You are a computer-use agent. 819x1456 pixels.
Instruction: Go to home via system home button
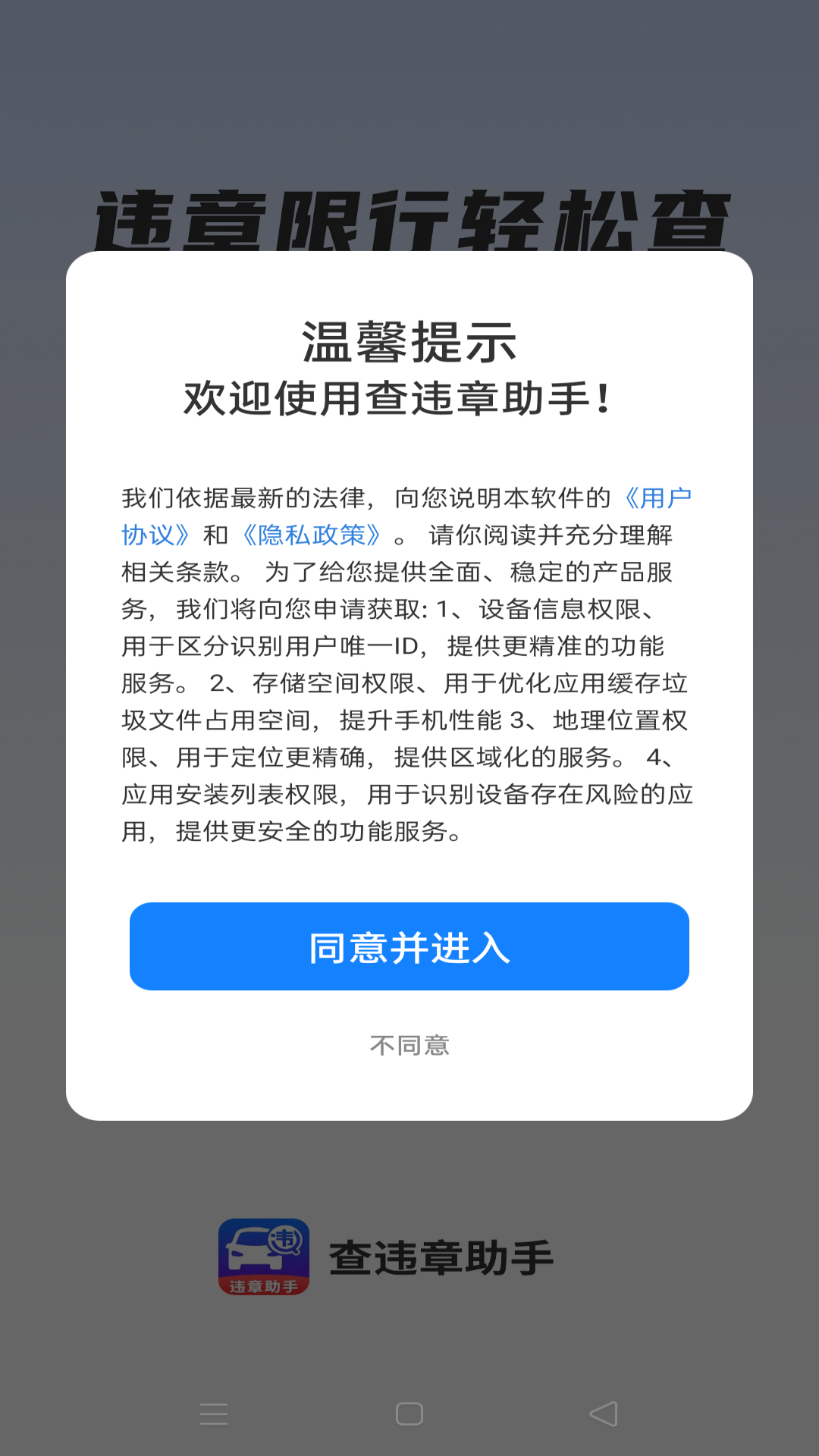pos(409,1414)
